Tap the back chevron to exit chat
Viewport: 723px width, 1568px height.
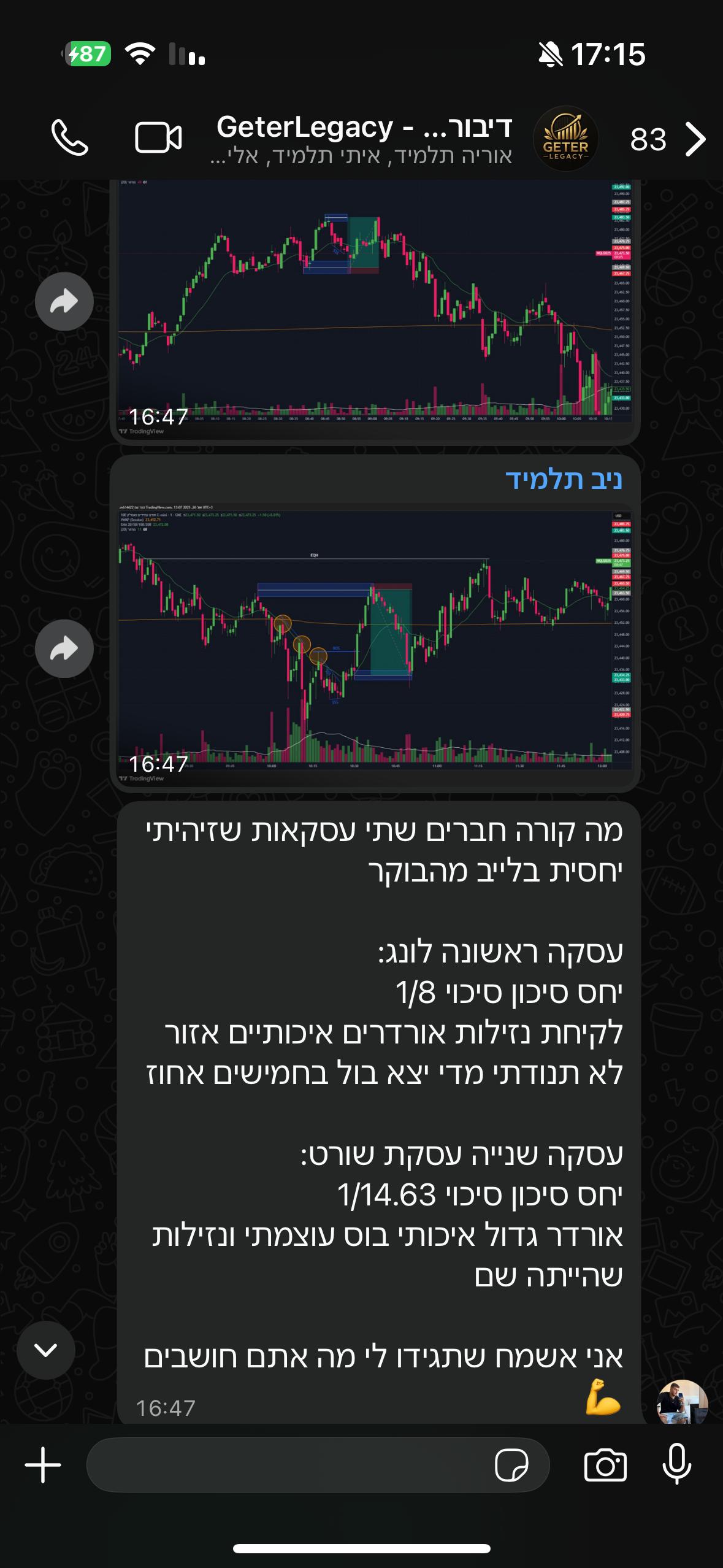coord(697,139)
